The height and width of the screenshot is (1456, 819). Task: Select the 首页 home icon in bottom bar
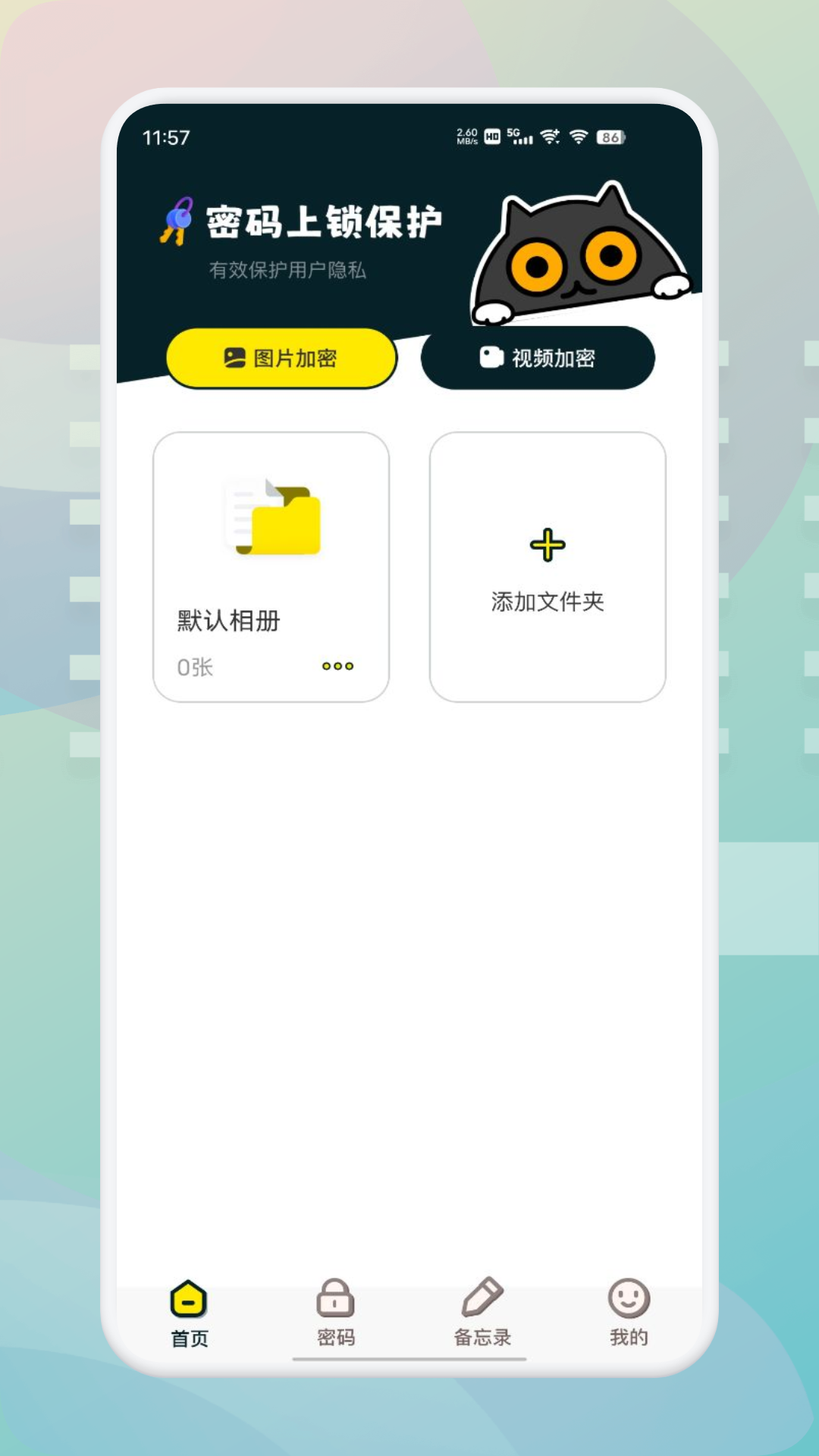pos(187,1298)
